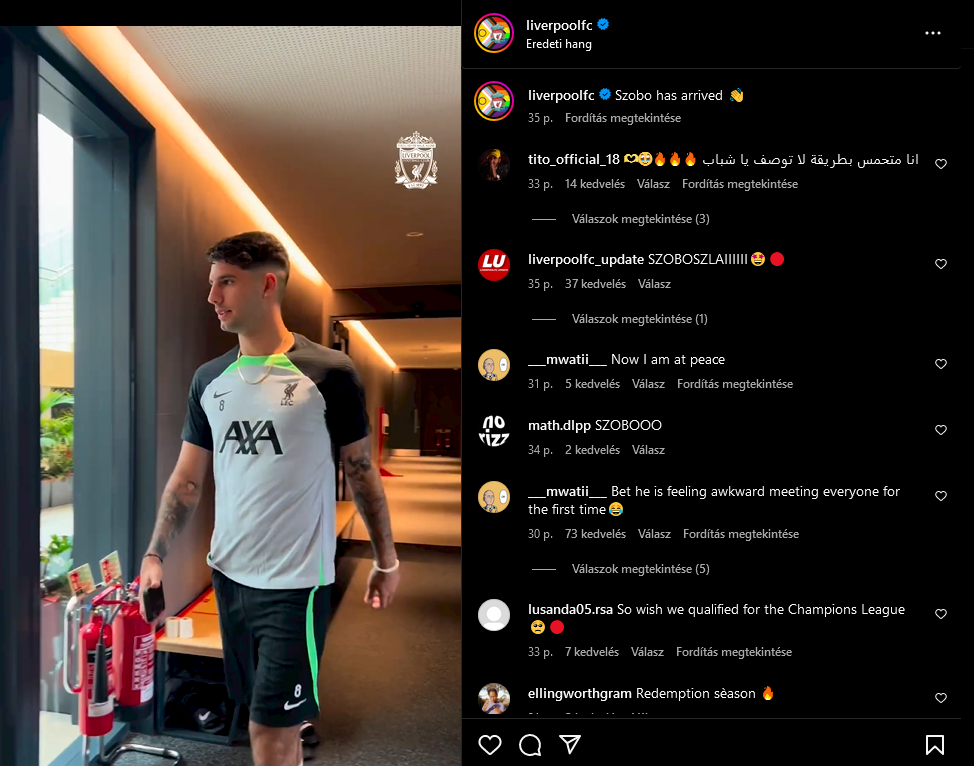Reply to math.dlpp's comment via Válasz
The image size is (974, 766).
tap(648, 450)
